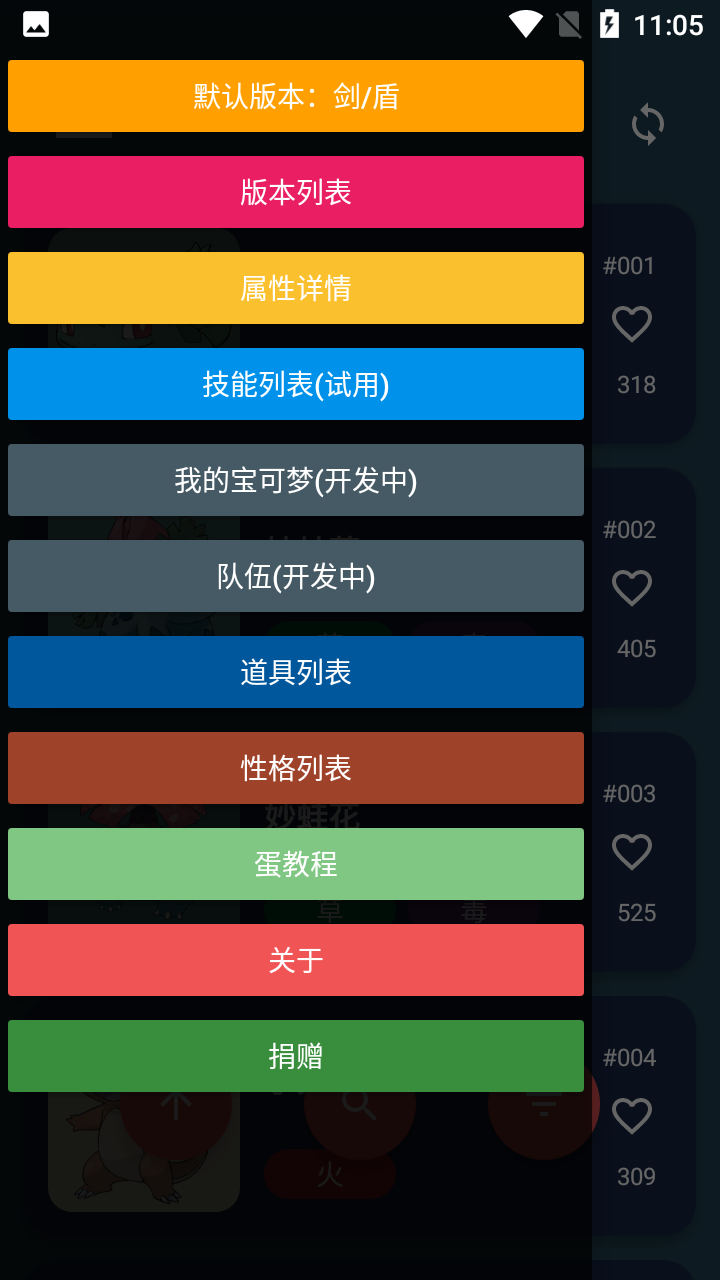Toggle favorite for Pokémon #002
The image size is (720, 1280).
(631, 588)
